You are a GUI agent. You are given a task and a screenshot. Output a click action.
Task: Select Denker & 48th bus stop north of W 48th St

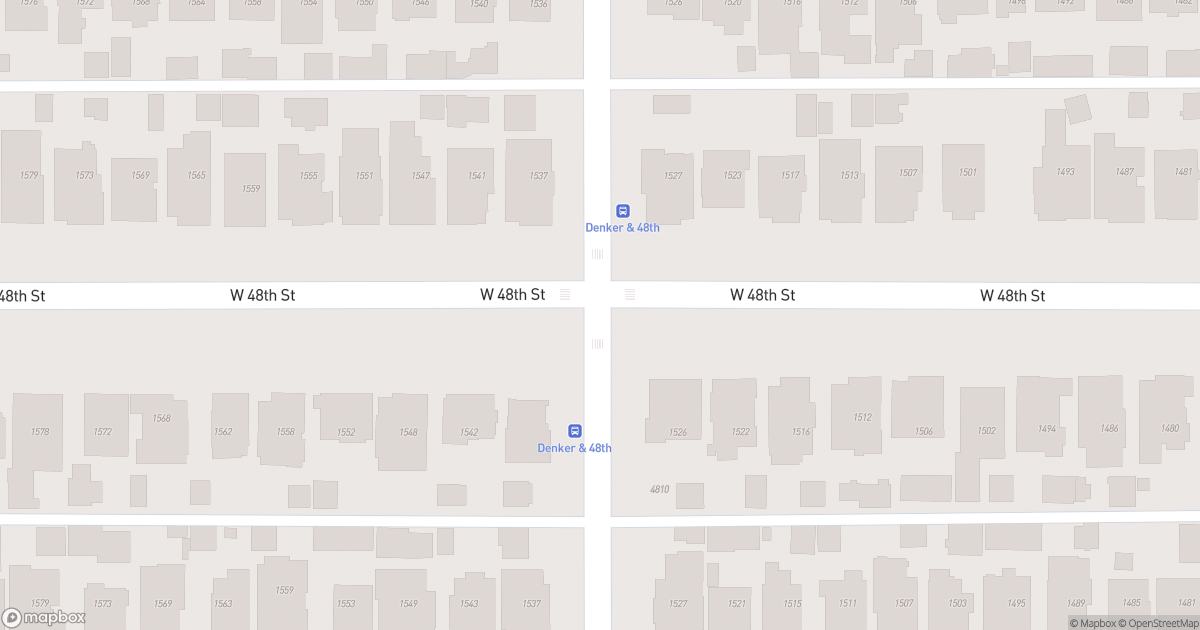pos(622,211)
